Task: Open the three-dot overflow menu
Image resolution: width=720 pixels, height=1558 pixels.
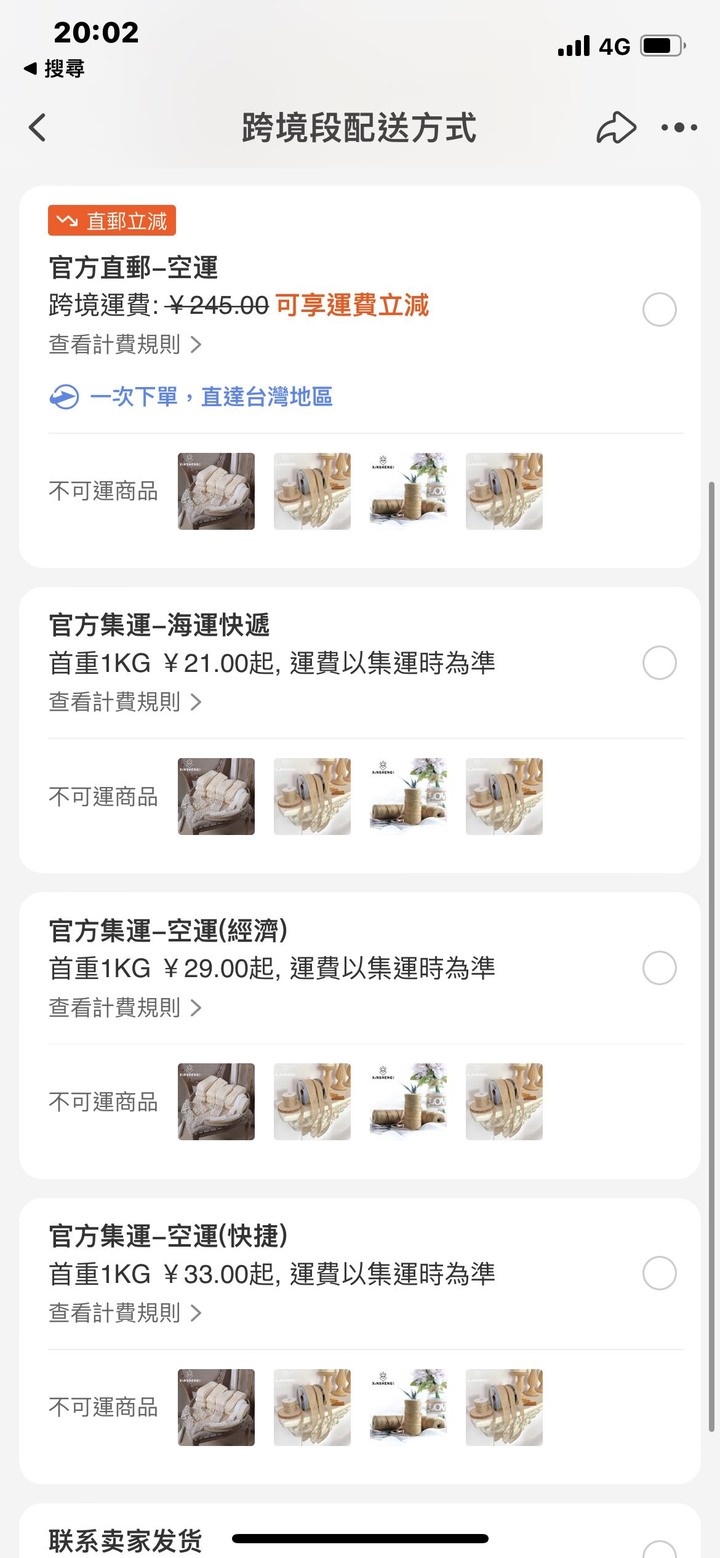Action: pyautogui.click(x=679, y=128)
